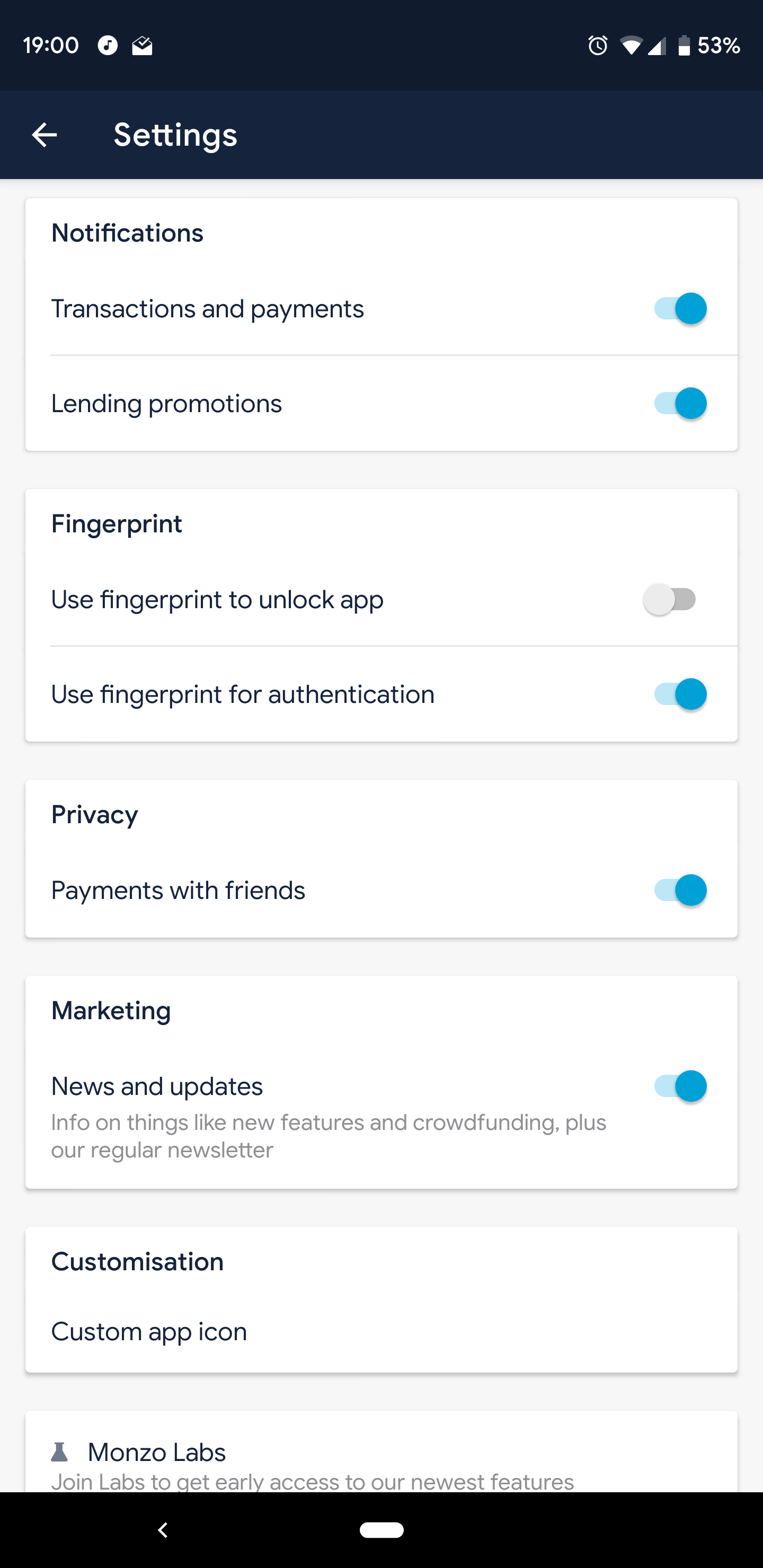Tap the Join Labs early access text
The width and height of the screenshot is (763, 1568).
pos(313,1482)
